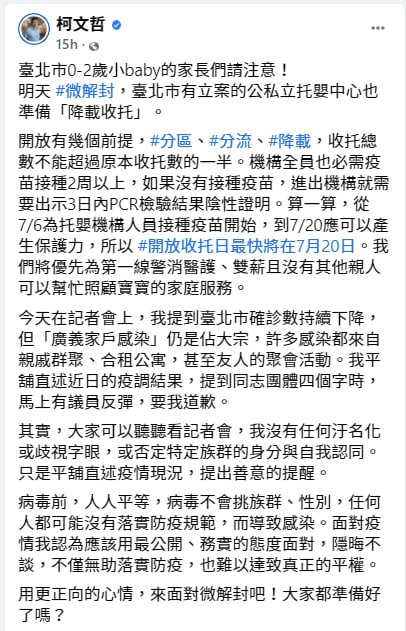Open the #開放收托日最快將在7月20日 hashtag

click(246, 246)
